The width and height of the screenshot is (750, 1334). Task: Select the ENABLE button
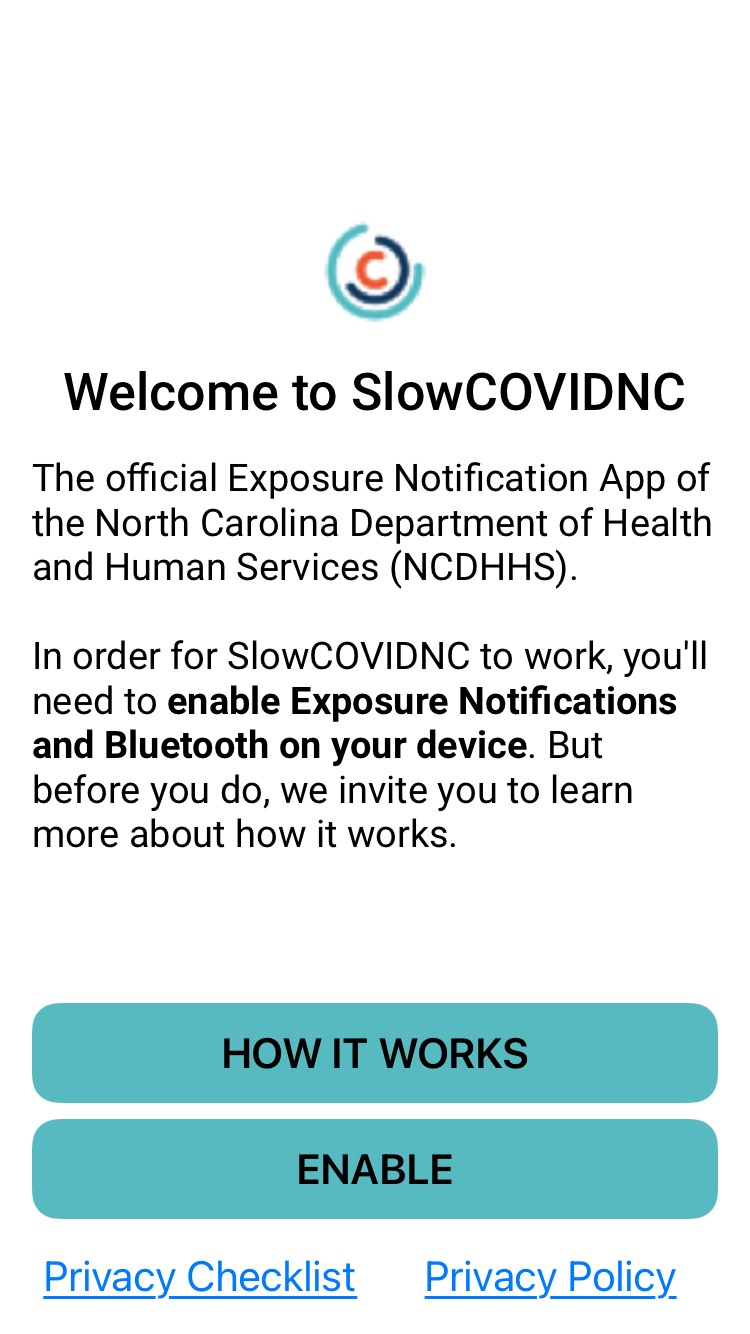pos(375,1169)
